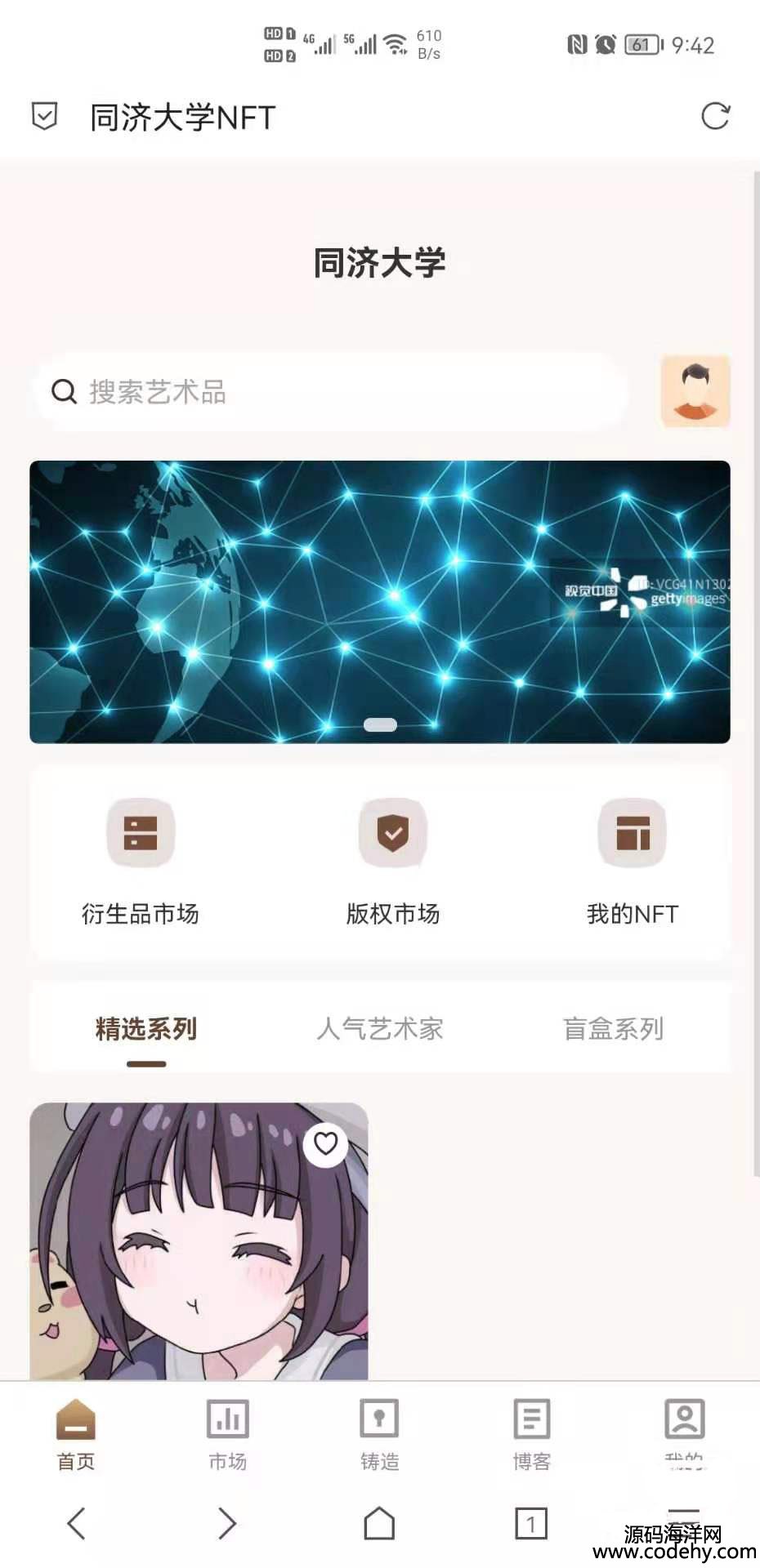Open the browser tabs counter
760x1568 pixels.
(x=531, y=1523)
